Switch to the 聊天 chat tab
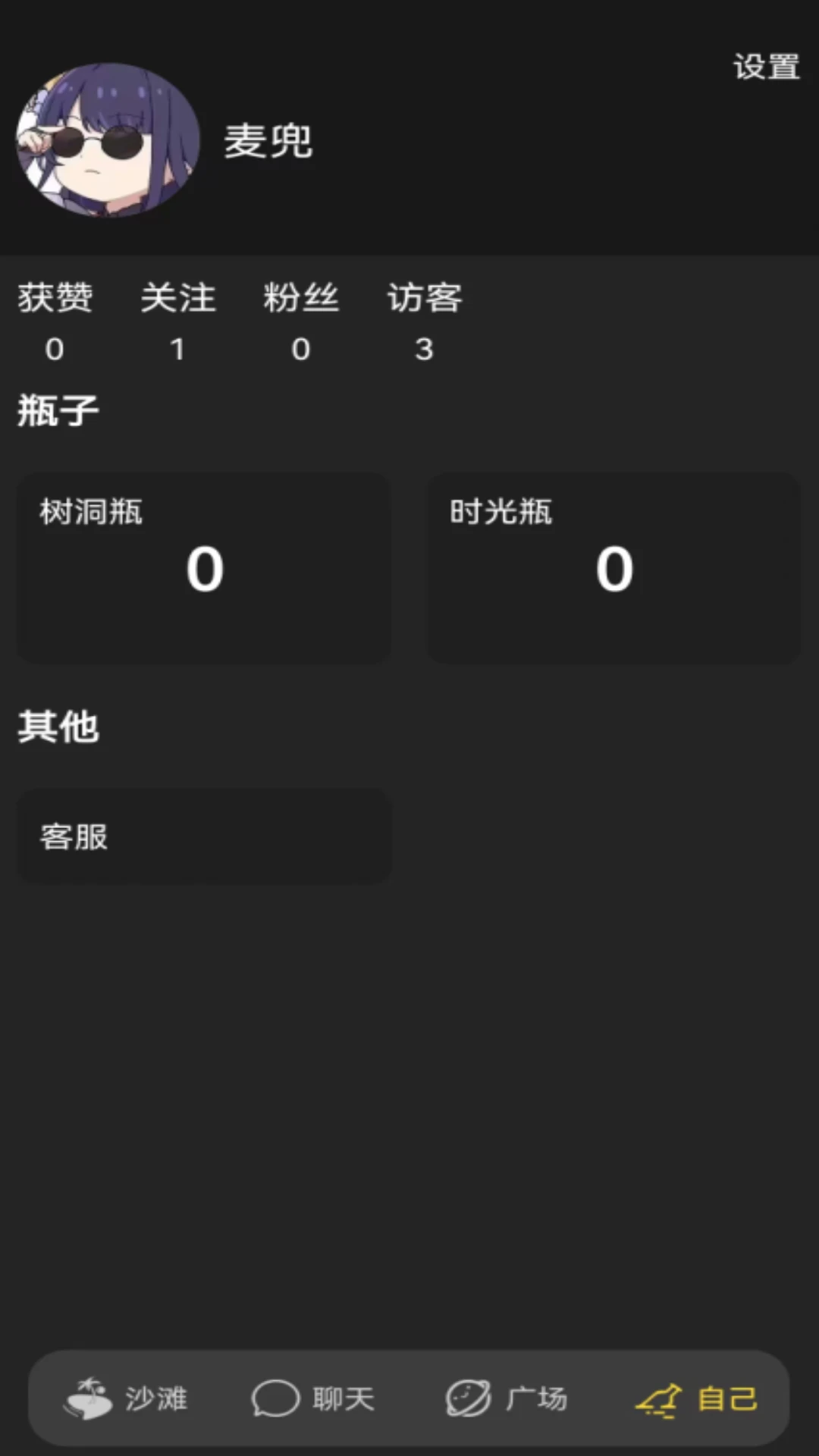 tap(313, 1398)
